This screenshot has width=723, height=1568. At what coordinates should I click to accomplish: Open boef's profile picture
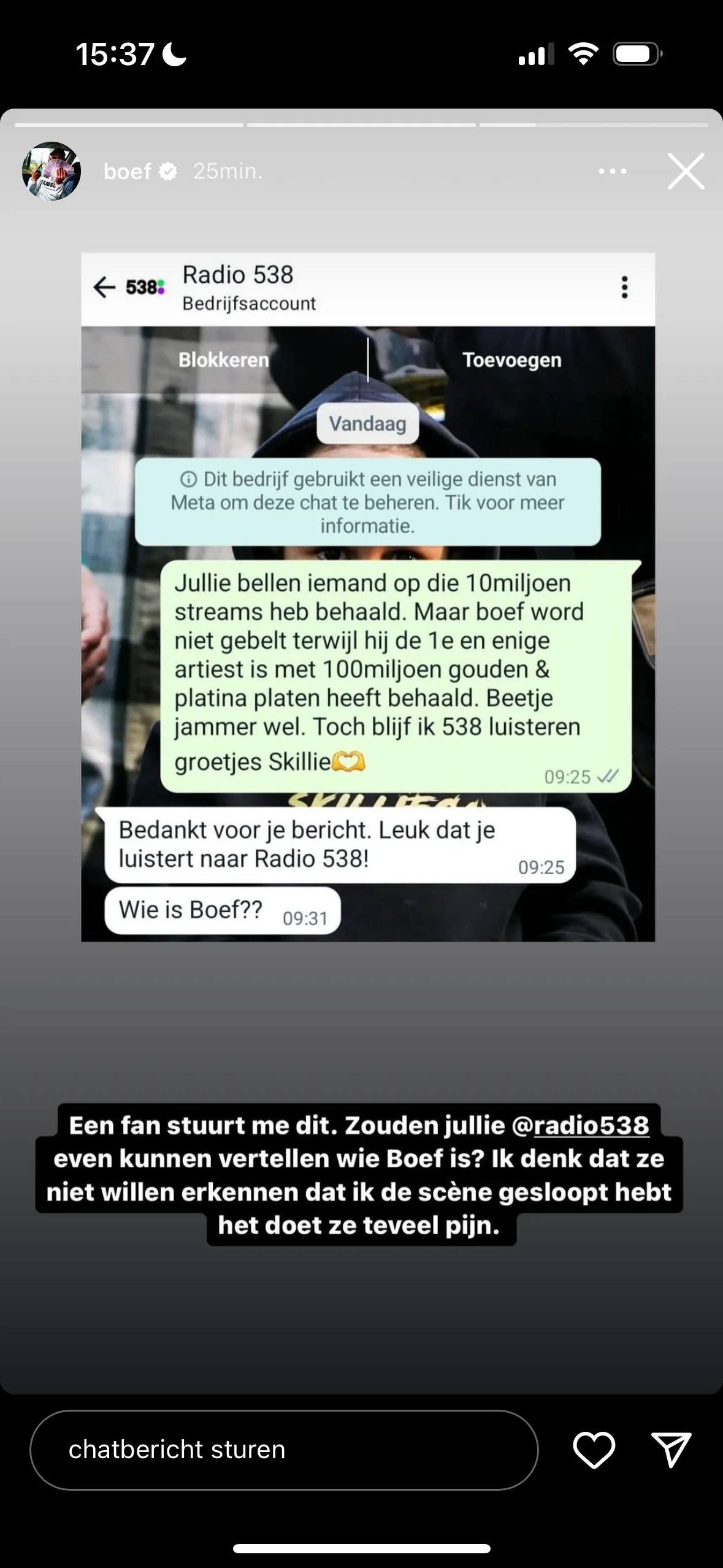(52, 171)
